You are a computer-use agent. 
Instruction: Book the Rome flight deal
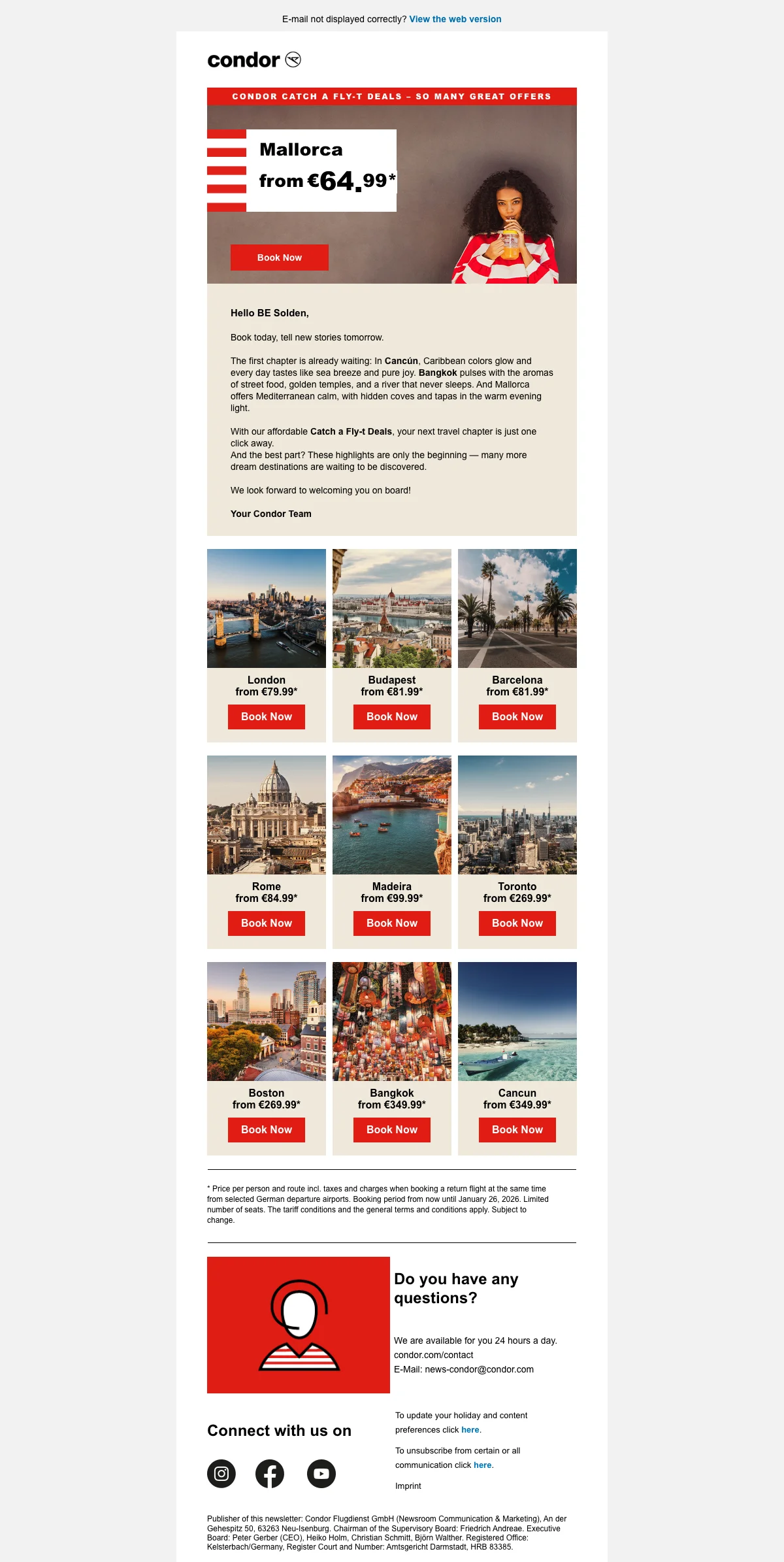coord(266,923)
